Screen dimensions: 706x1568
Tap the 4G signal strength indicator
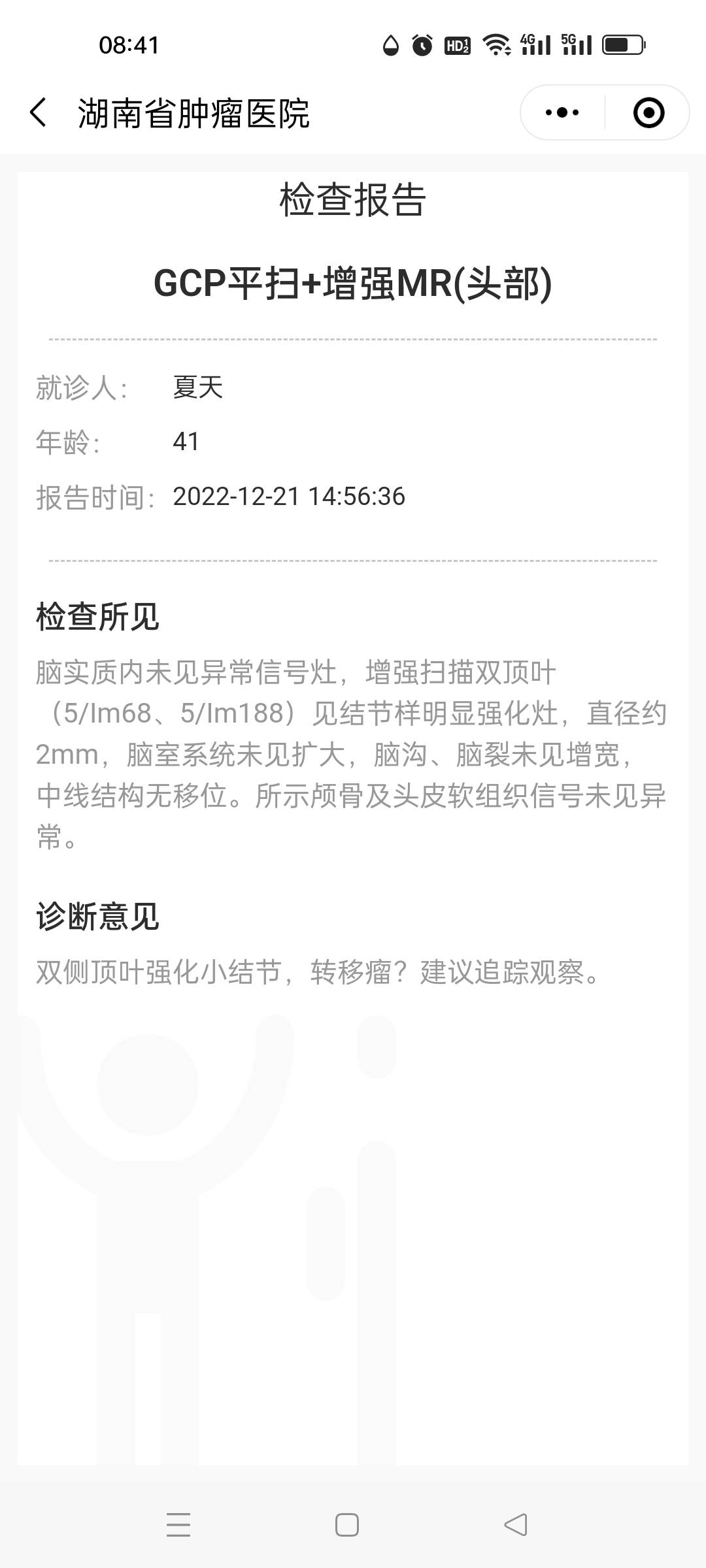tap(536, 44)
